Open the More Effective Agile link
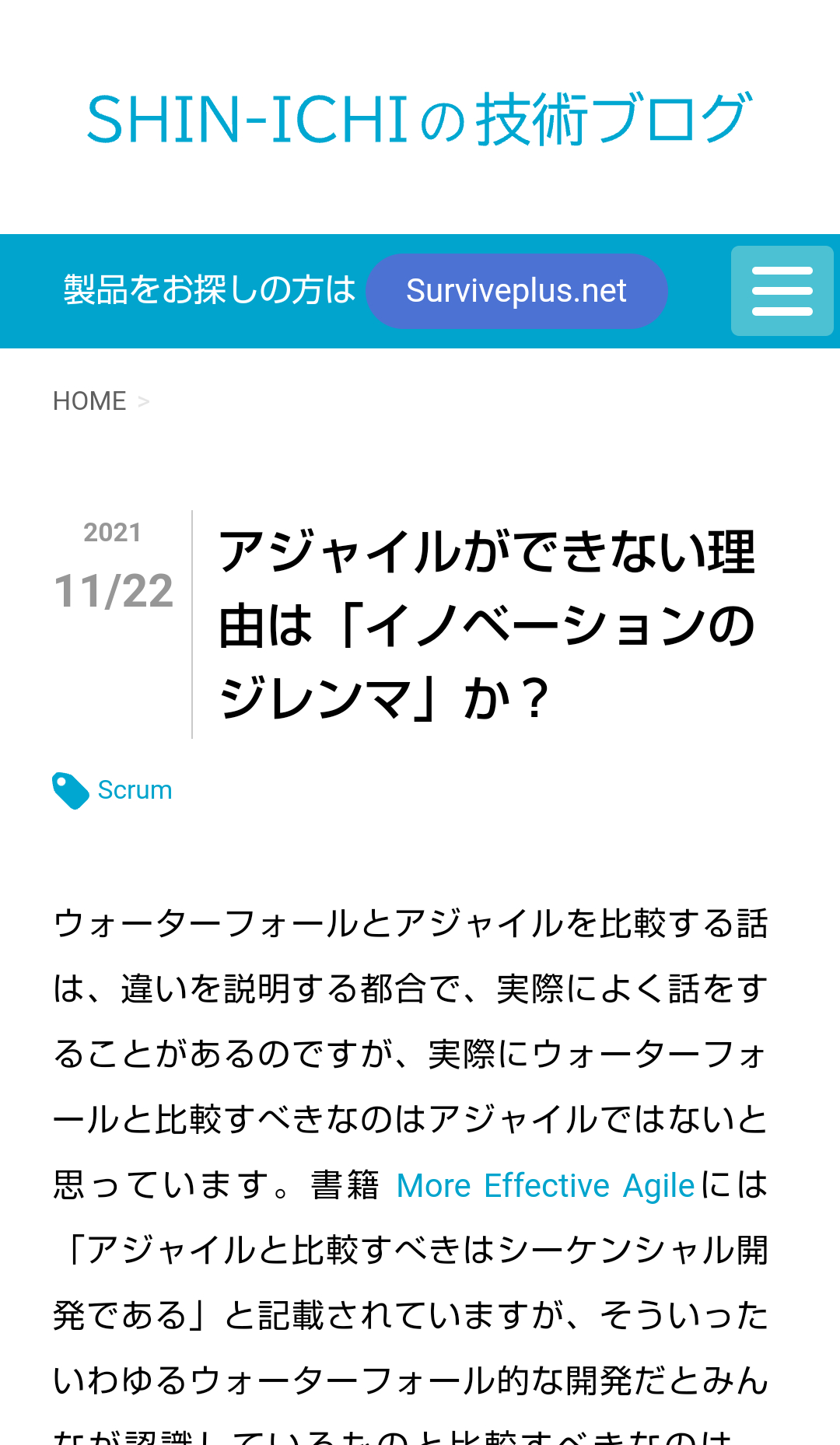The image size is (840, 1445). 545,1186
